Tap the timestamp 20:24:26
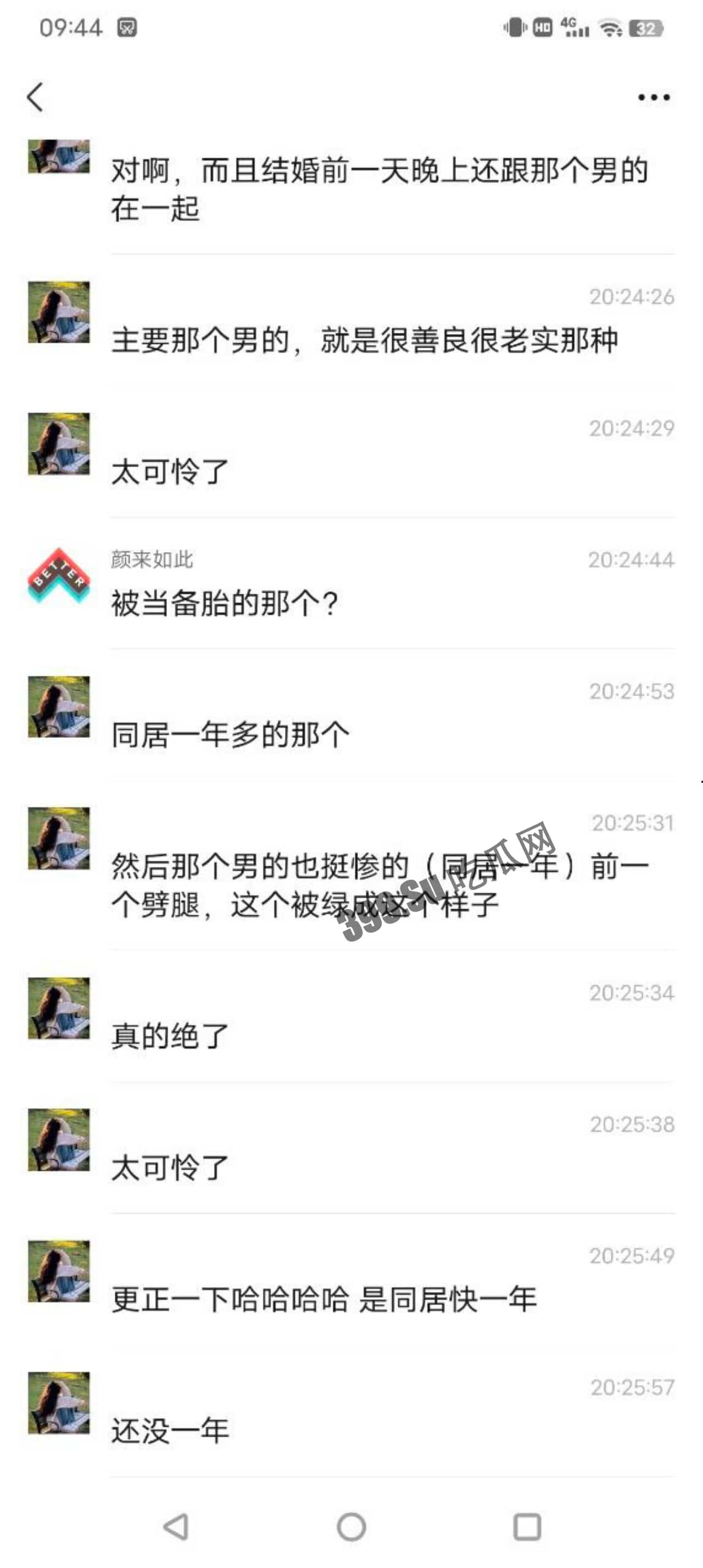The width and height of the screenshot is (703, 1568). coord(631,298)
